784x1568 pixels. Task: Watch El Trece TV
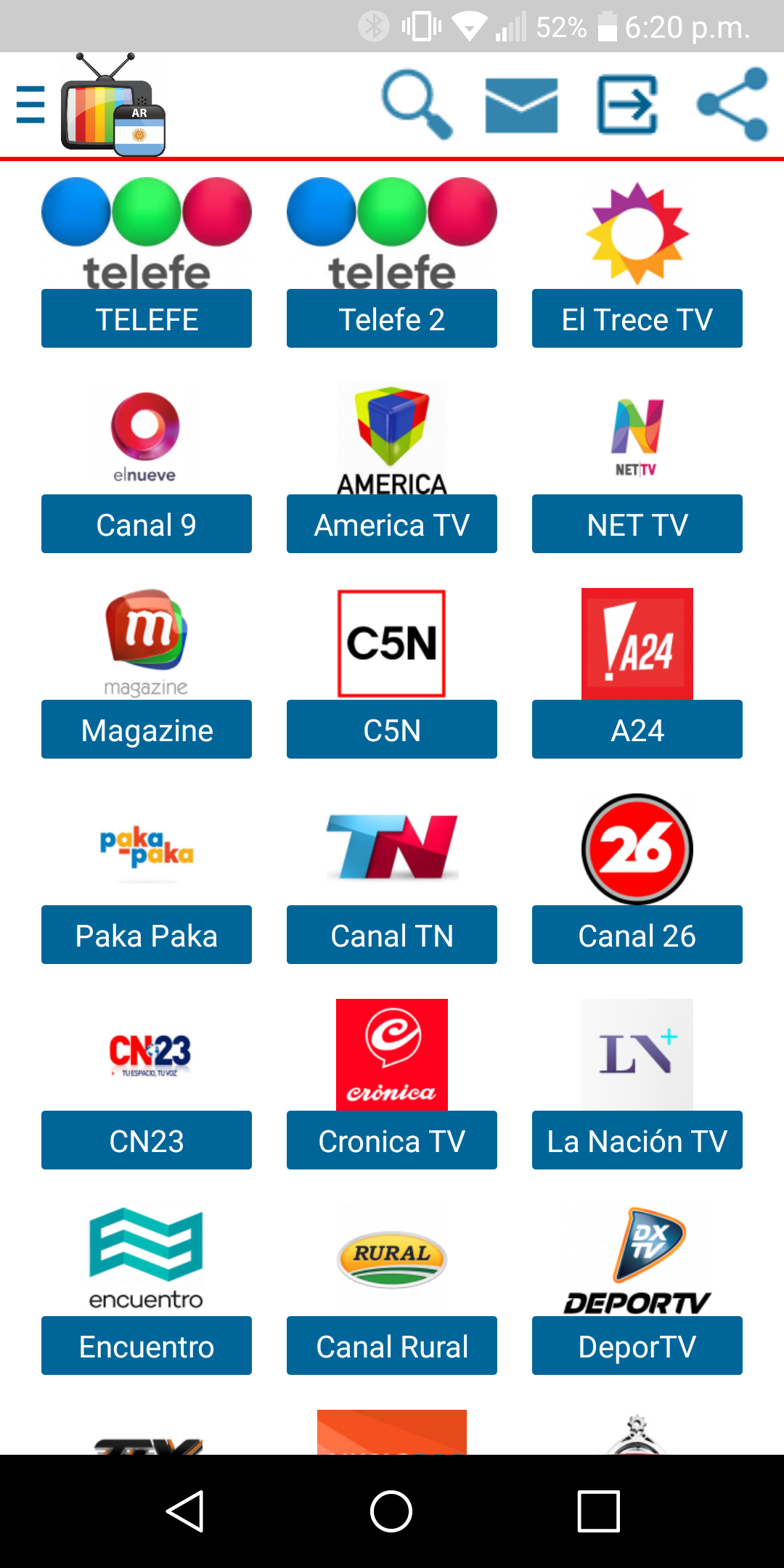tap(637, 318)
